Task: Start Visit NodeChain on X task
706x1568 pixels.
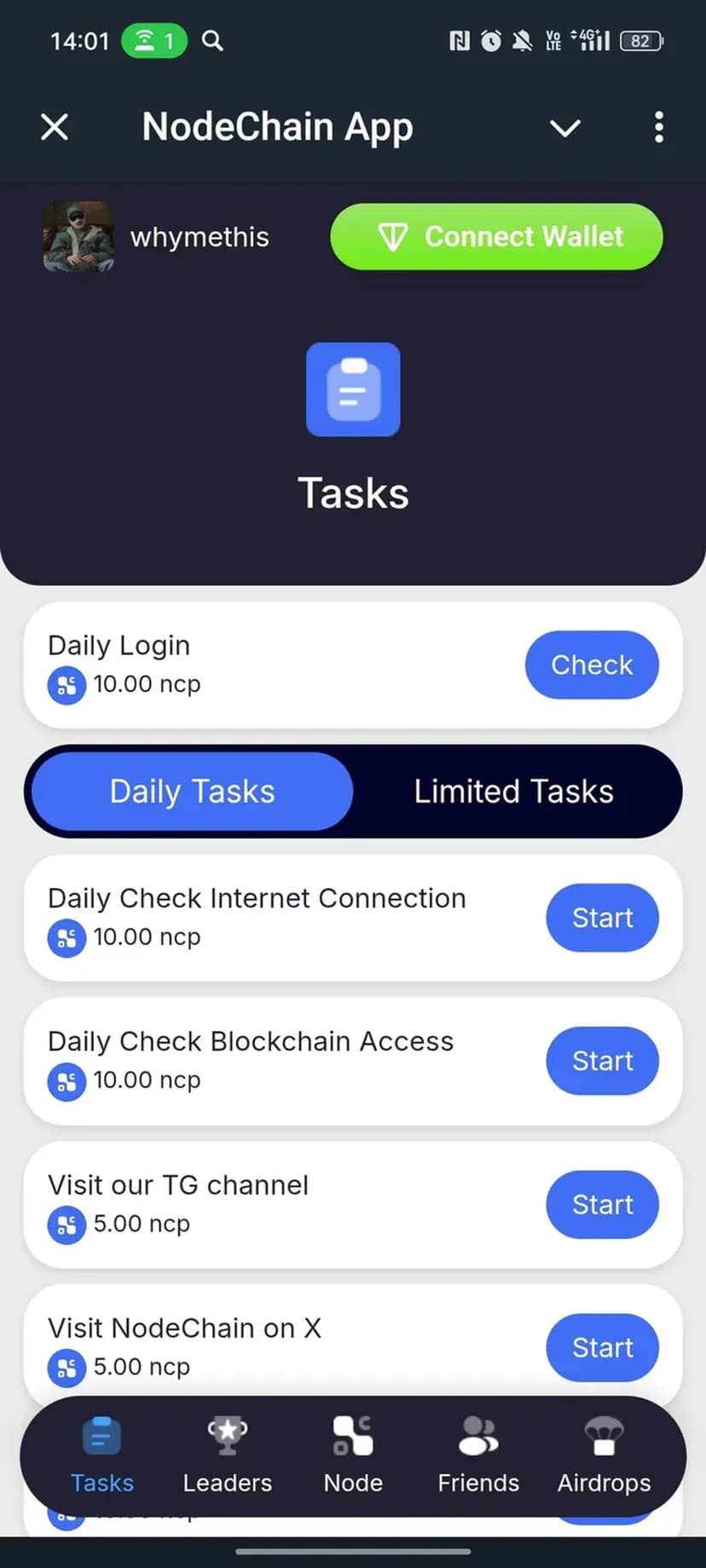Action: click(x=602, y=1348)
